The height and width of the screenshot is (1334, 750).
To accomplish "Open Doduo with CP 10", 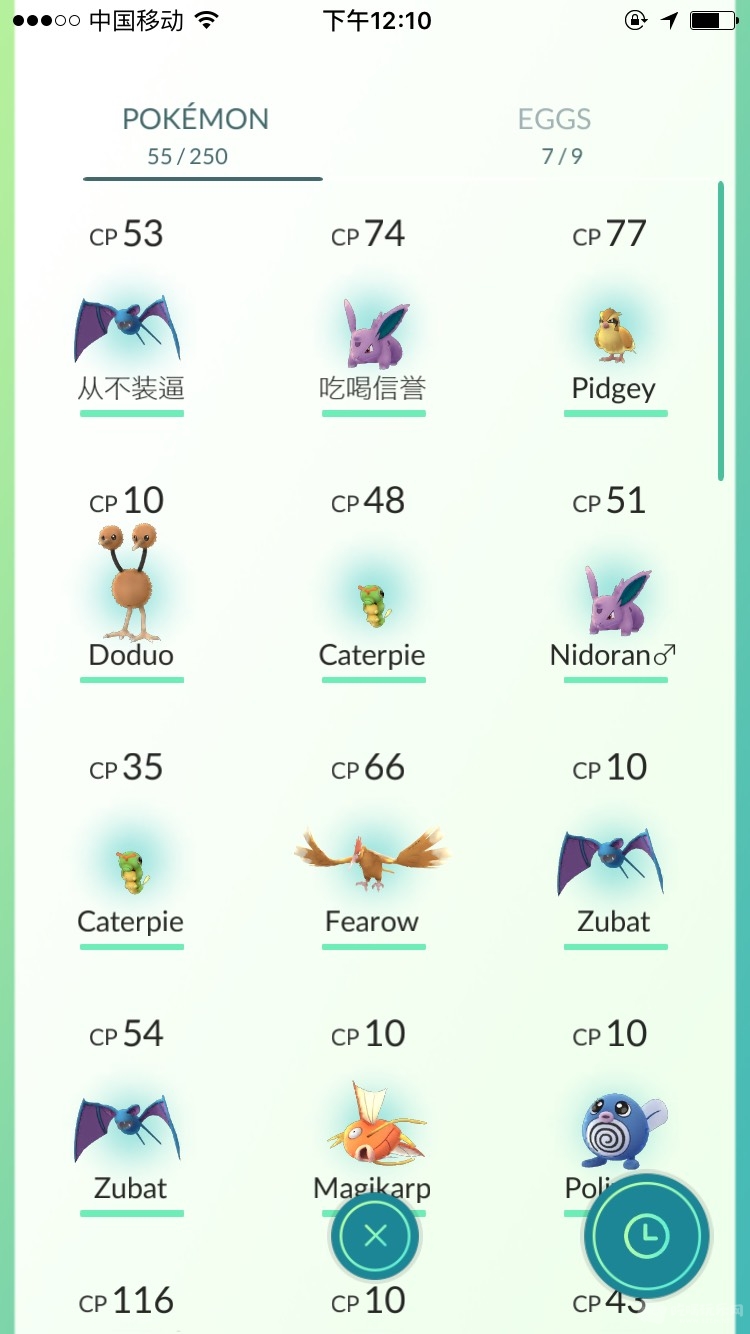I will tap(130, 590).
